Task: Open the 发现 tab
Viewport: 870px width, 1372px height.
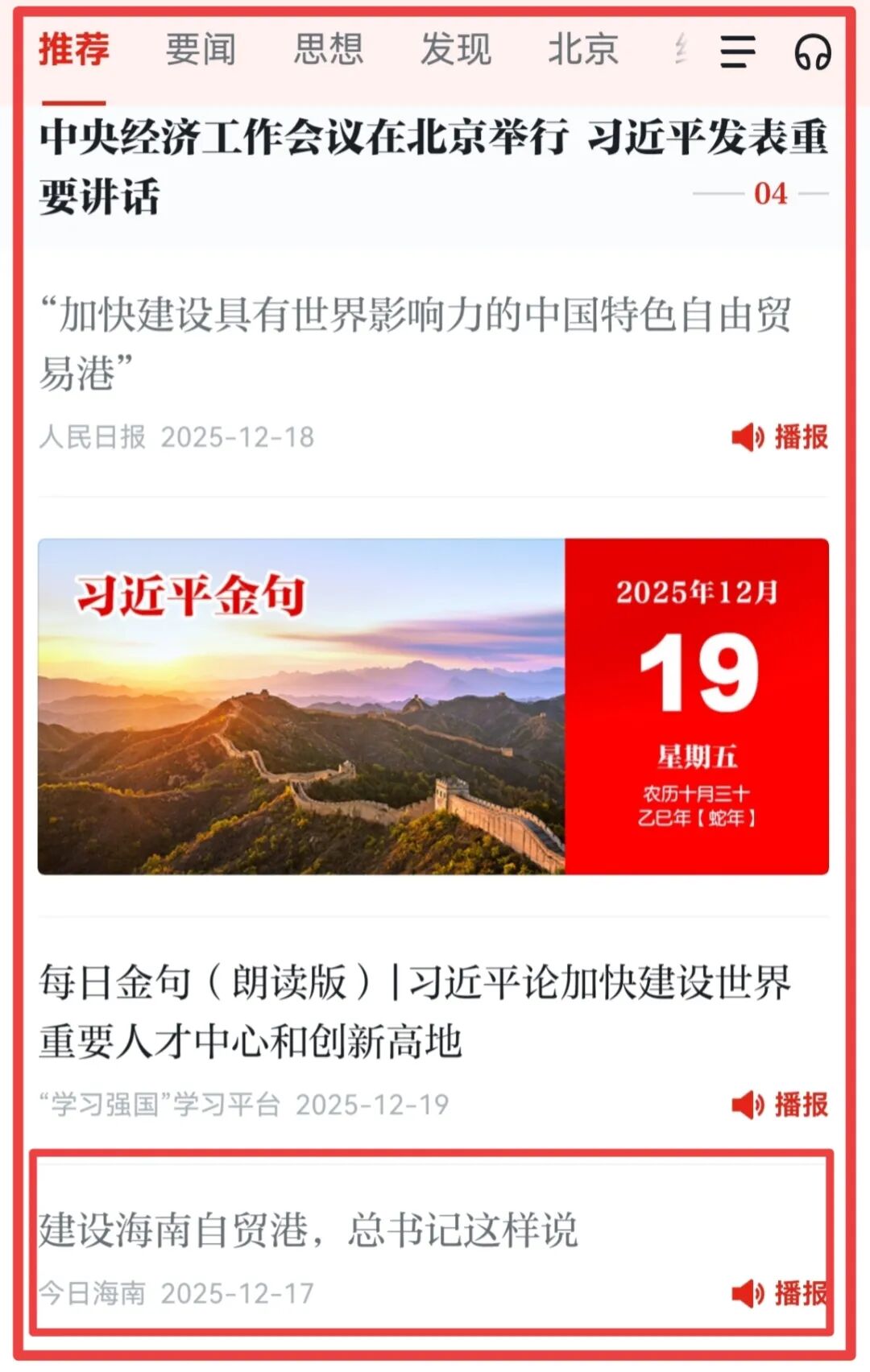Action: click(x=455, y=50)
